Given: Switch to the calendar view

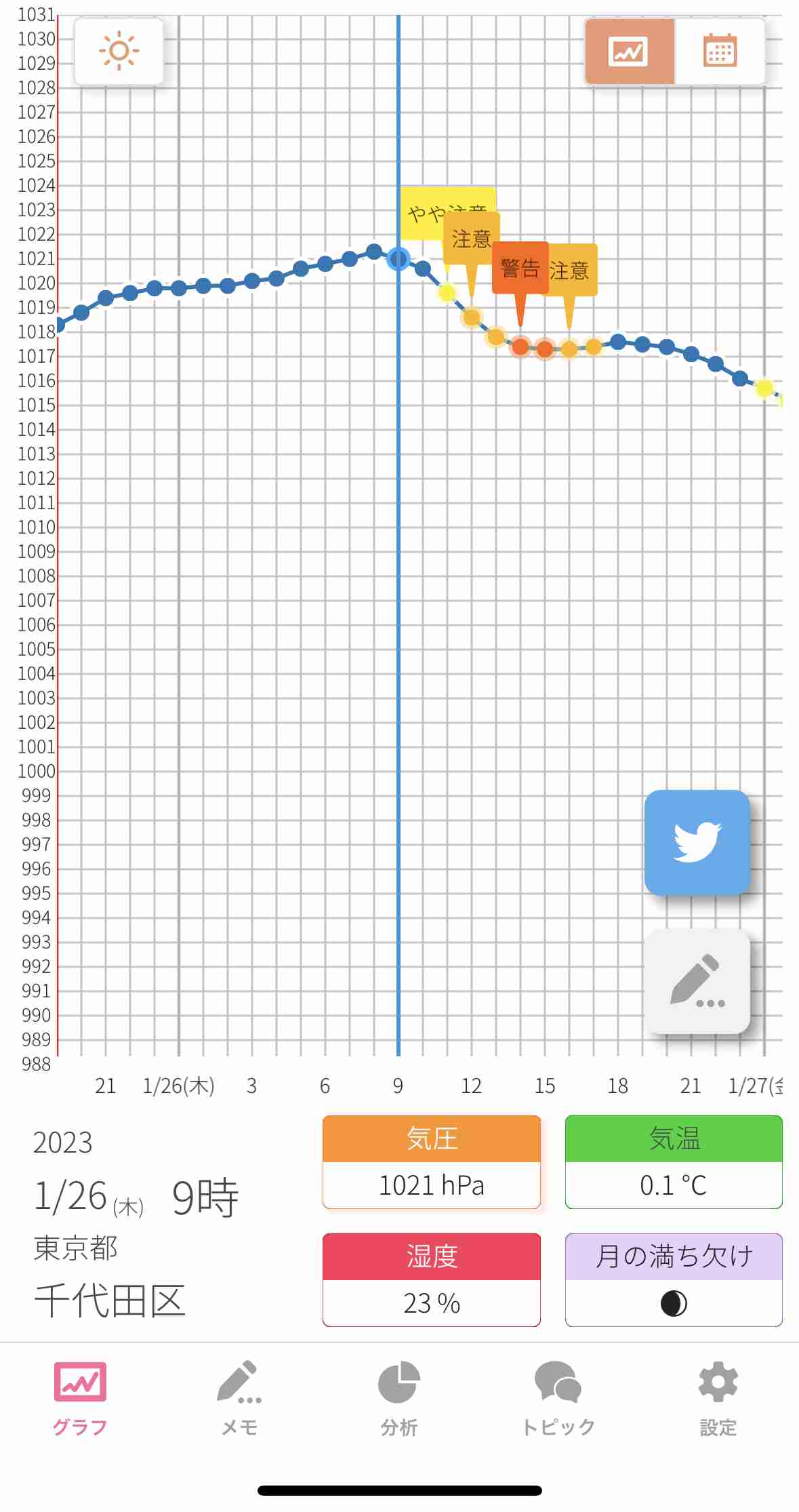Looking at the screenshot, I should pos(720,52).
